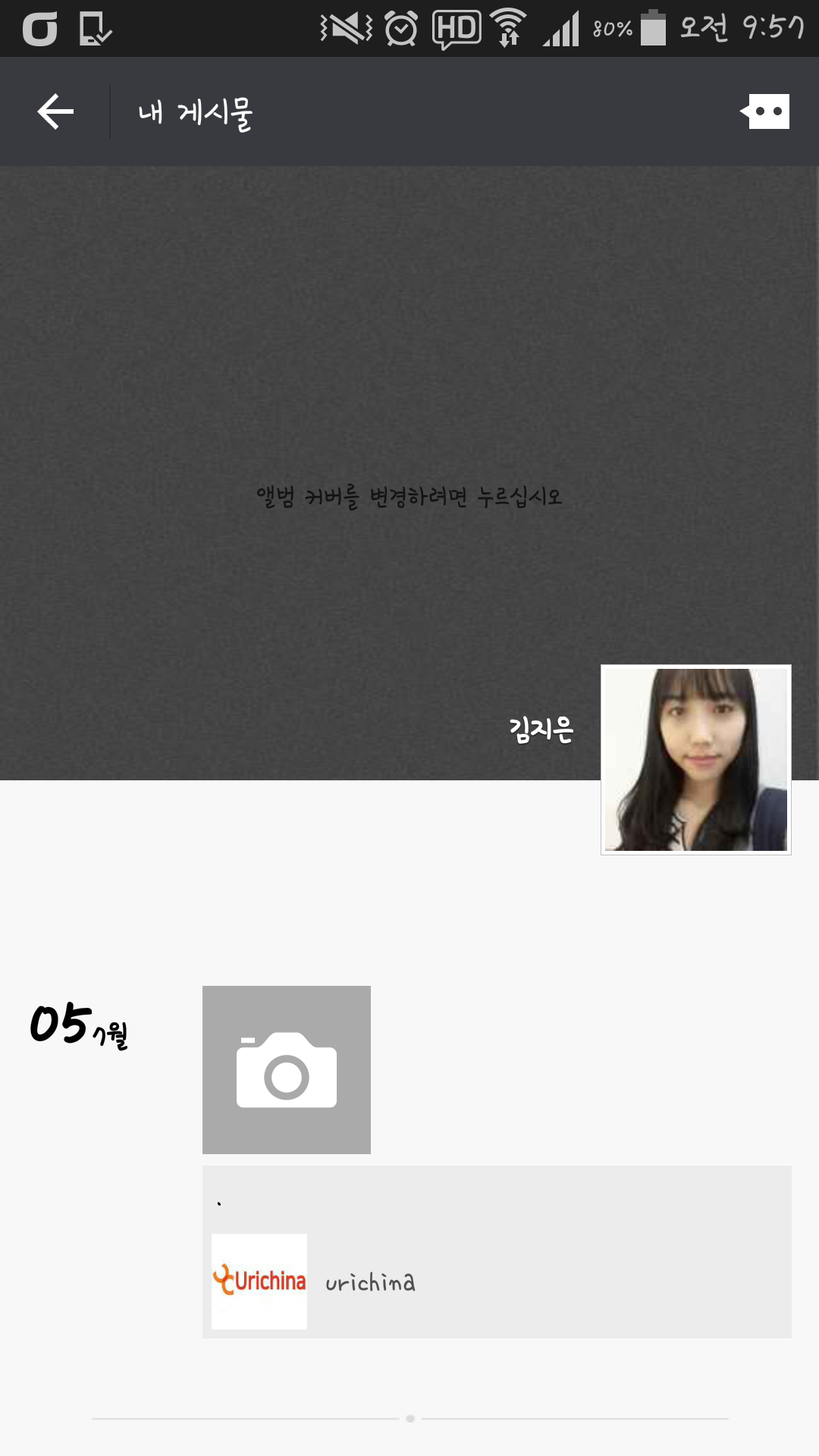Open the photo placeholder in the July 05 post
This screenshot has width=819, height=1456.
click(287, 1070)
